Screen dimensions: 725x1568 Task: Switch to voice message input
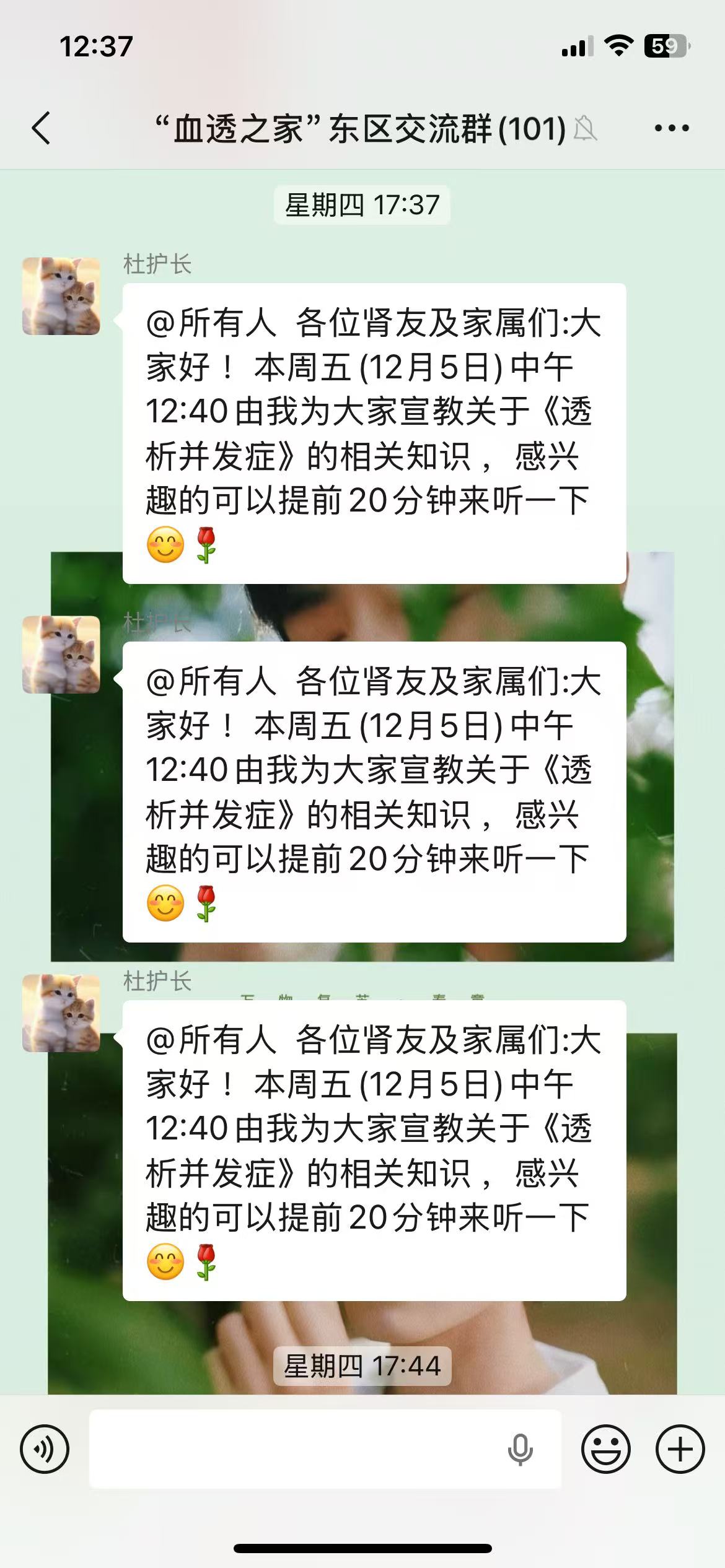45,1449
